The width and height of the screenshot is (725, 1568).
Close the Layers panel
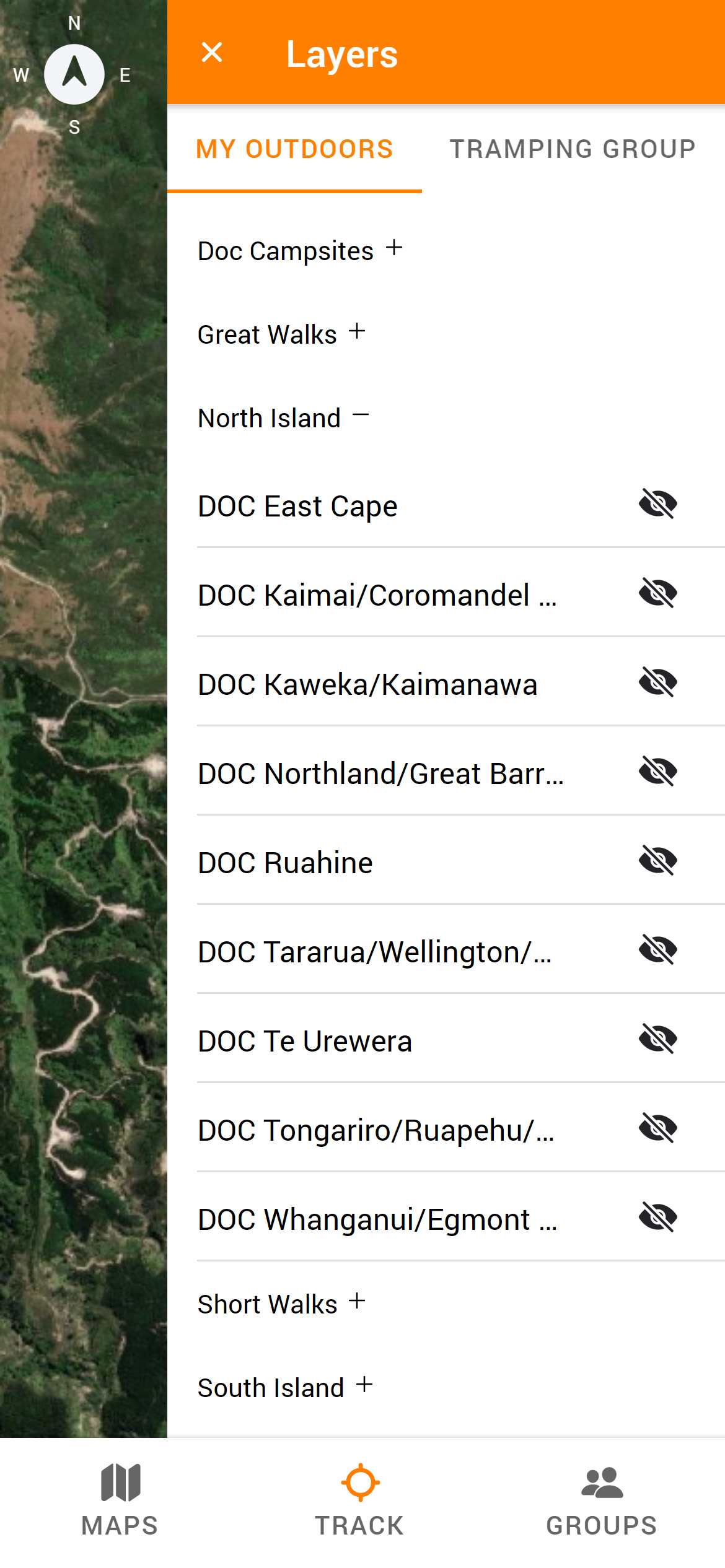212,53
